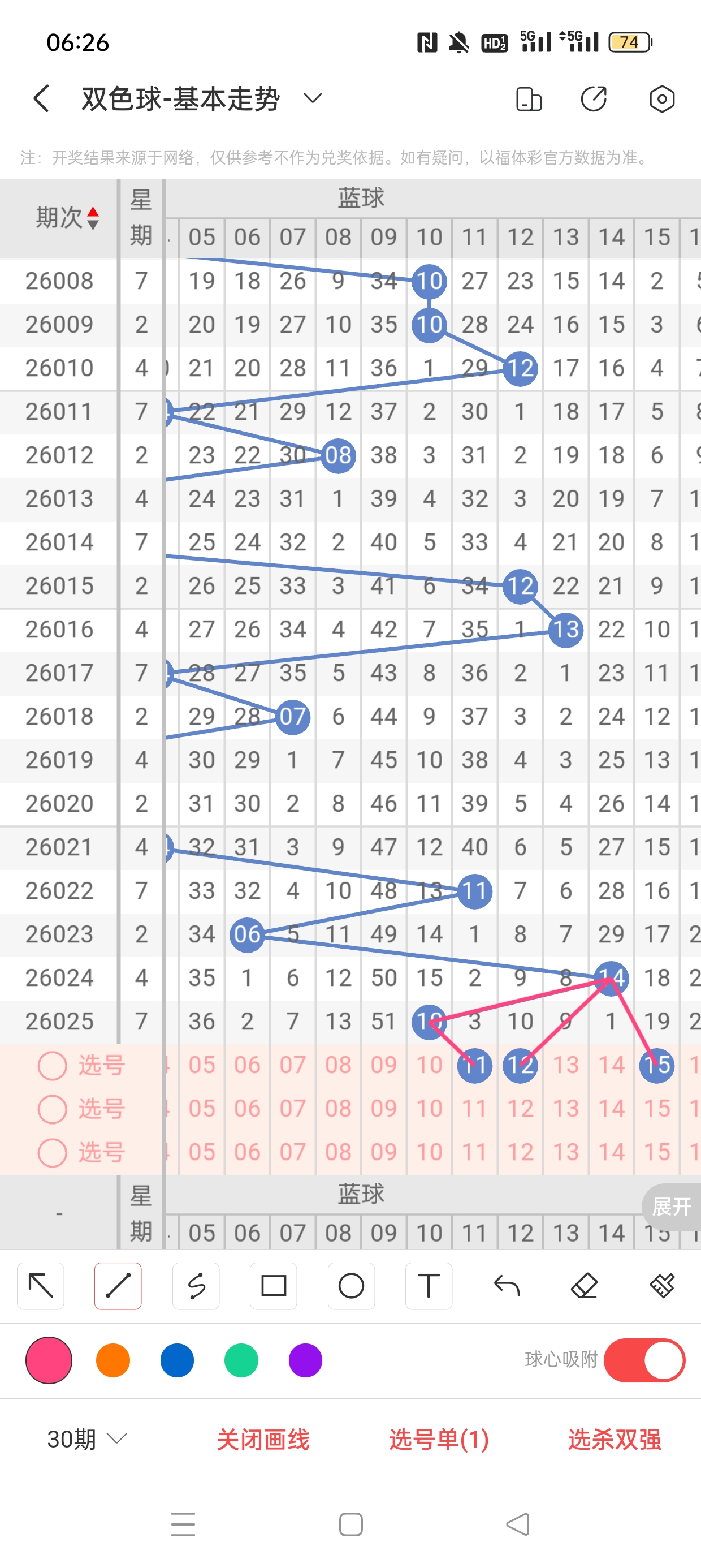Select the straight line drawing tool

tap(118, 1286)
